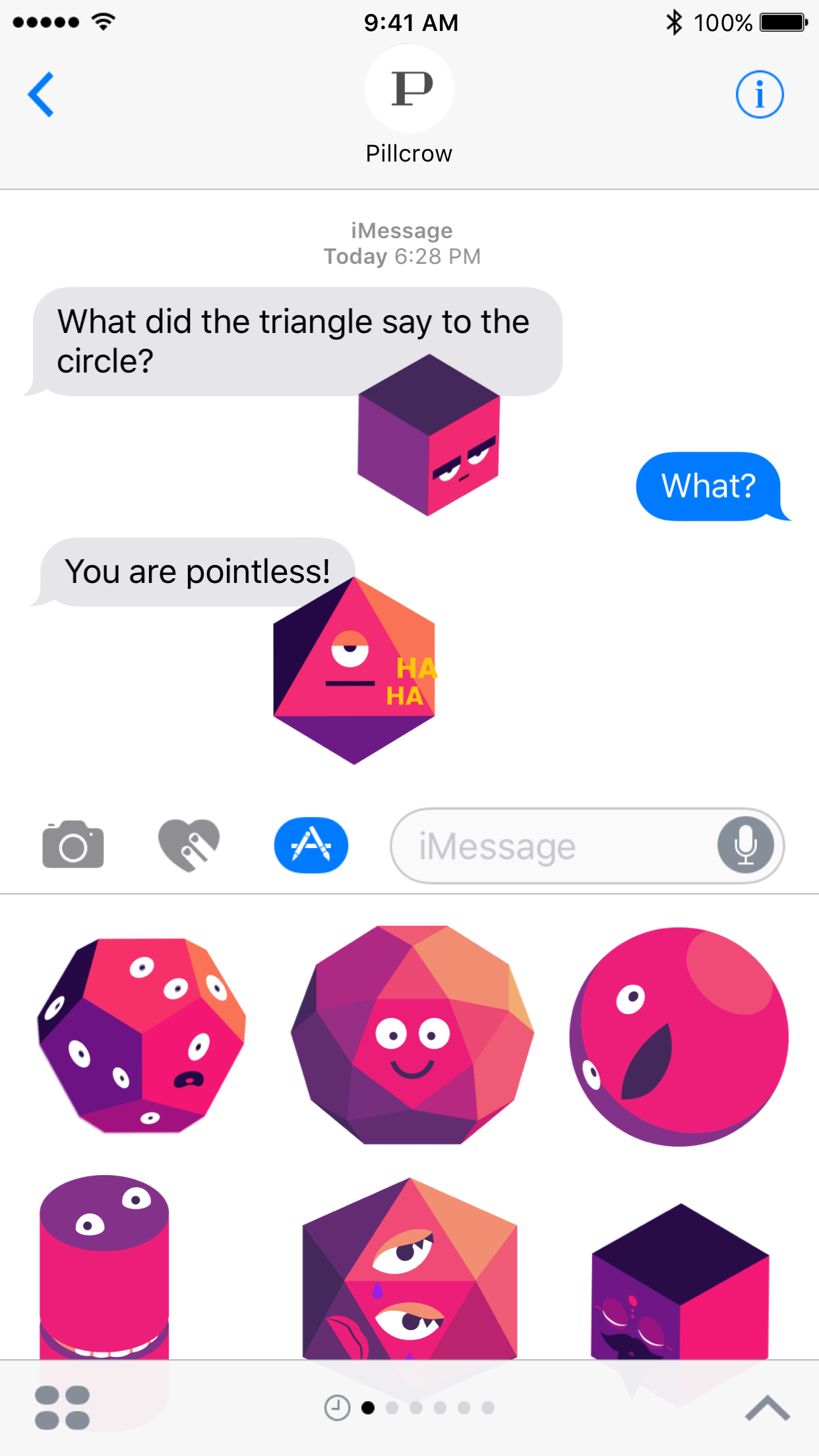Select the two-eyed crying pyramid sticker
This screenshot has height=1456, width=819.
[x=409, y=1269]
